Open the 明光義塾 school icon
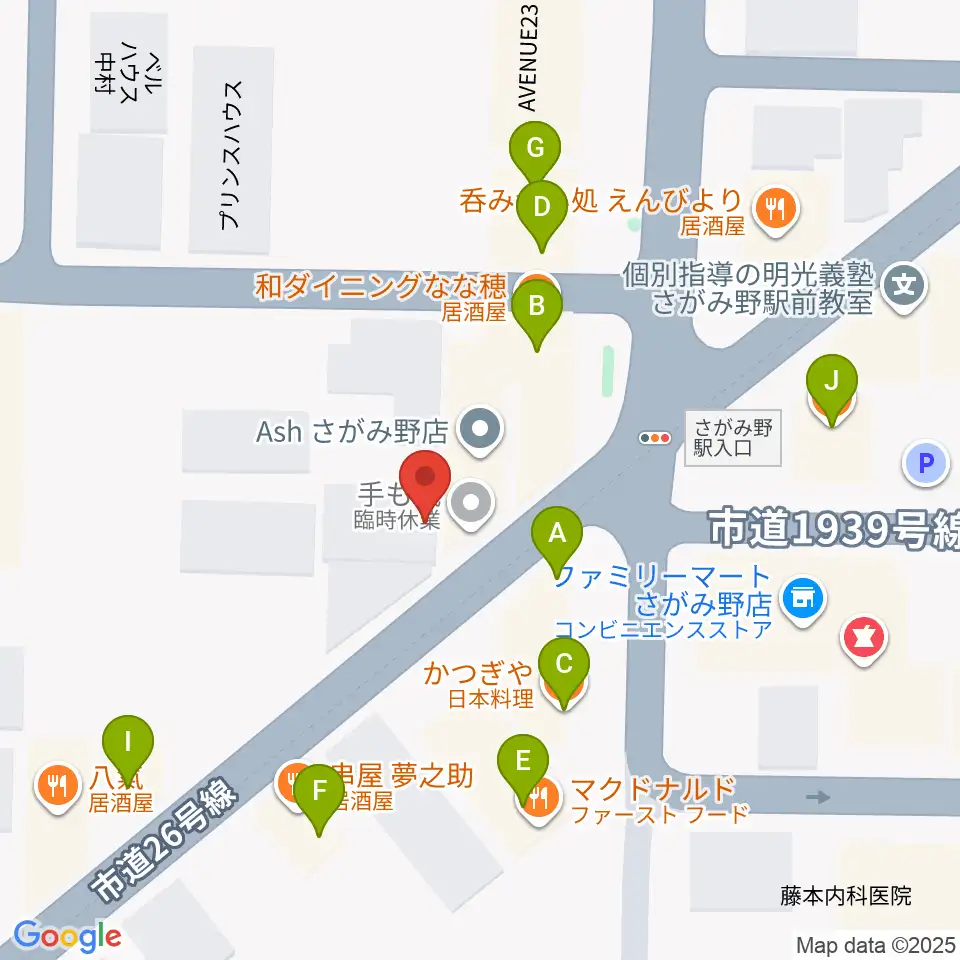The image size is (960, 960). [905, 287]
